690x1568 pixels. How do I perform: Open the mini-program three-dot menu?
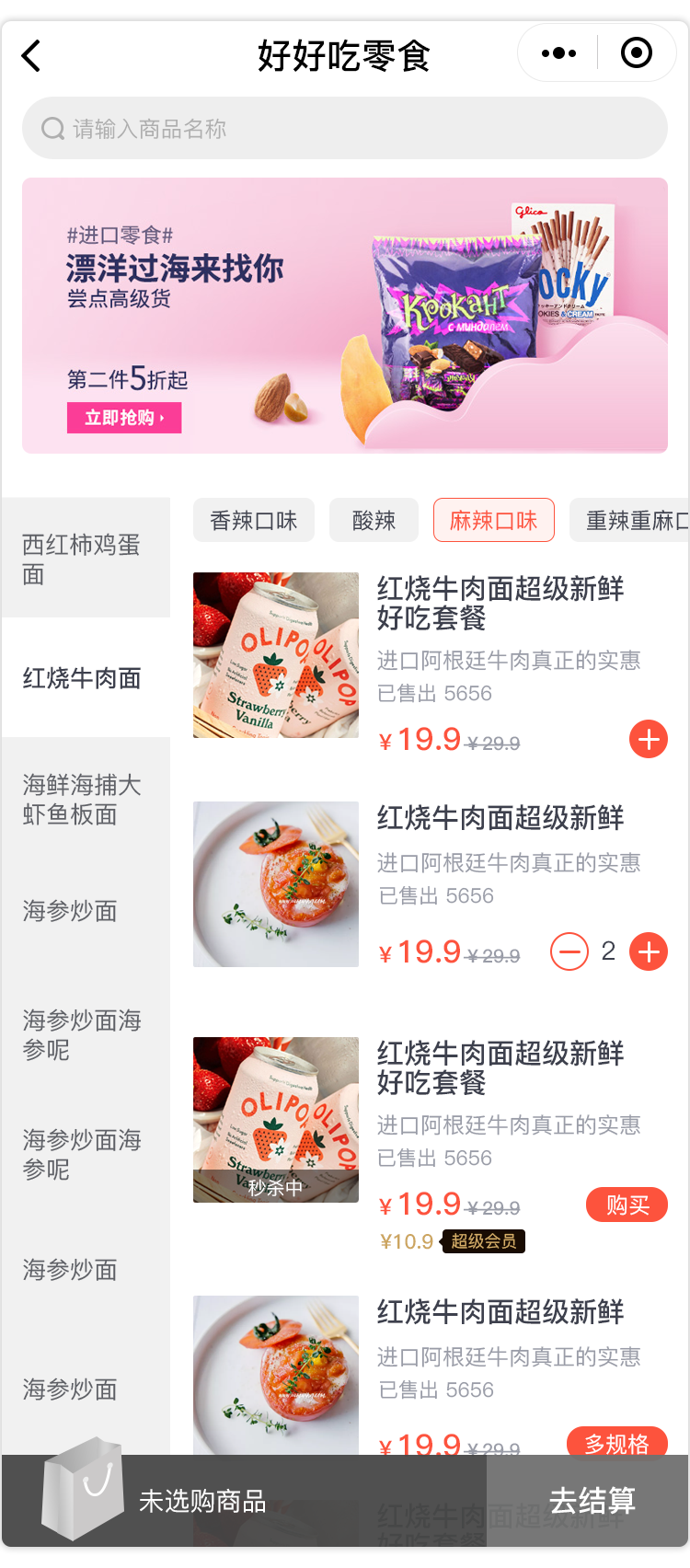click(558, 53)
